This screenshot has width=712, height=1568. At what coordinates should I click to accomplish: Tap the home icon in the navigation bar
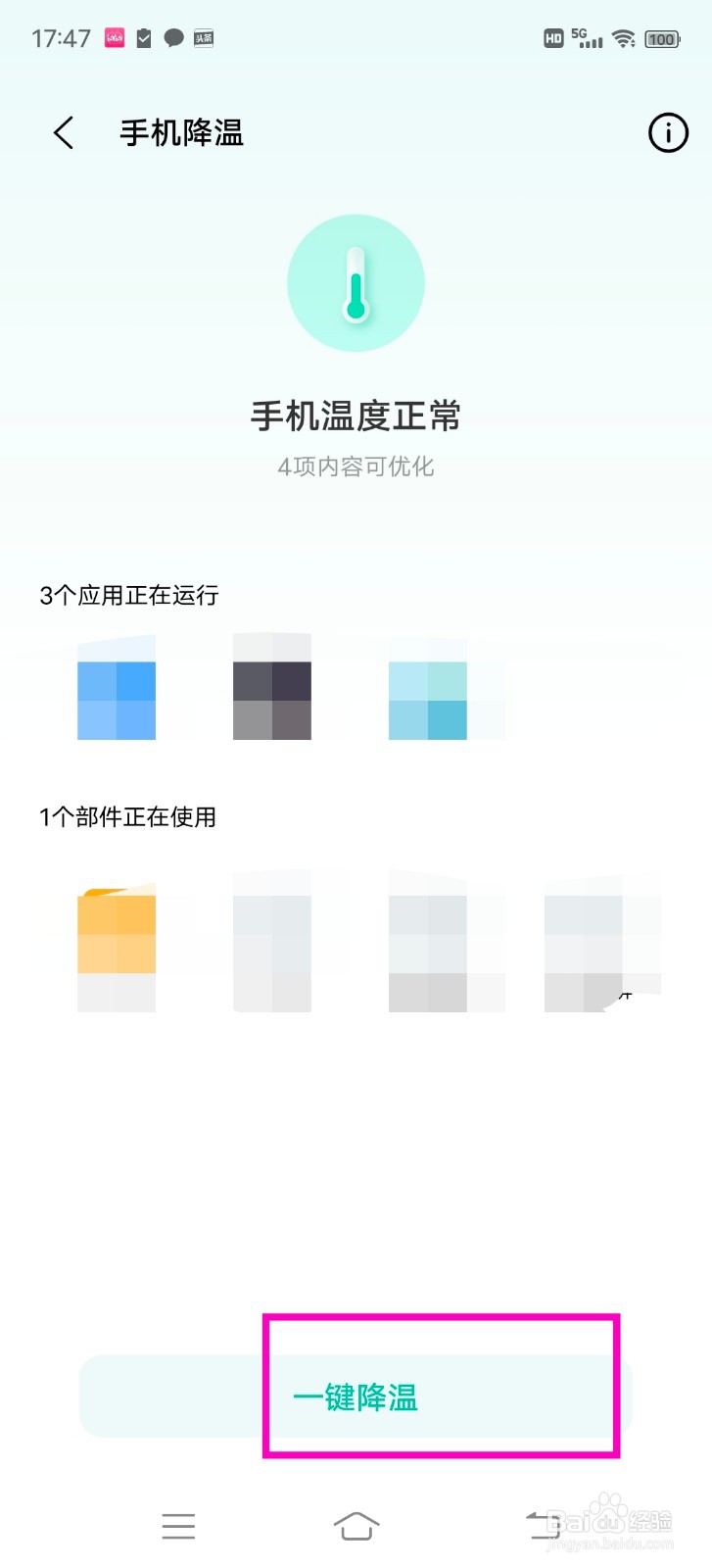point(356,1525)
